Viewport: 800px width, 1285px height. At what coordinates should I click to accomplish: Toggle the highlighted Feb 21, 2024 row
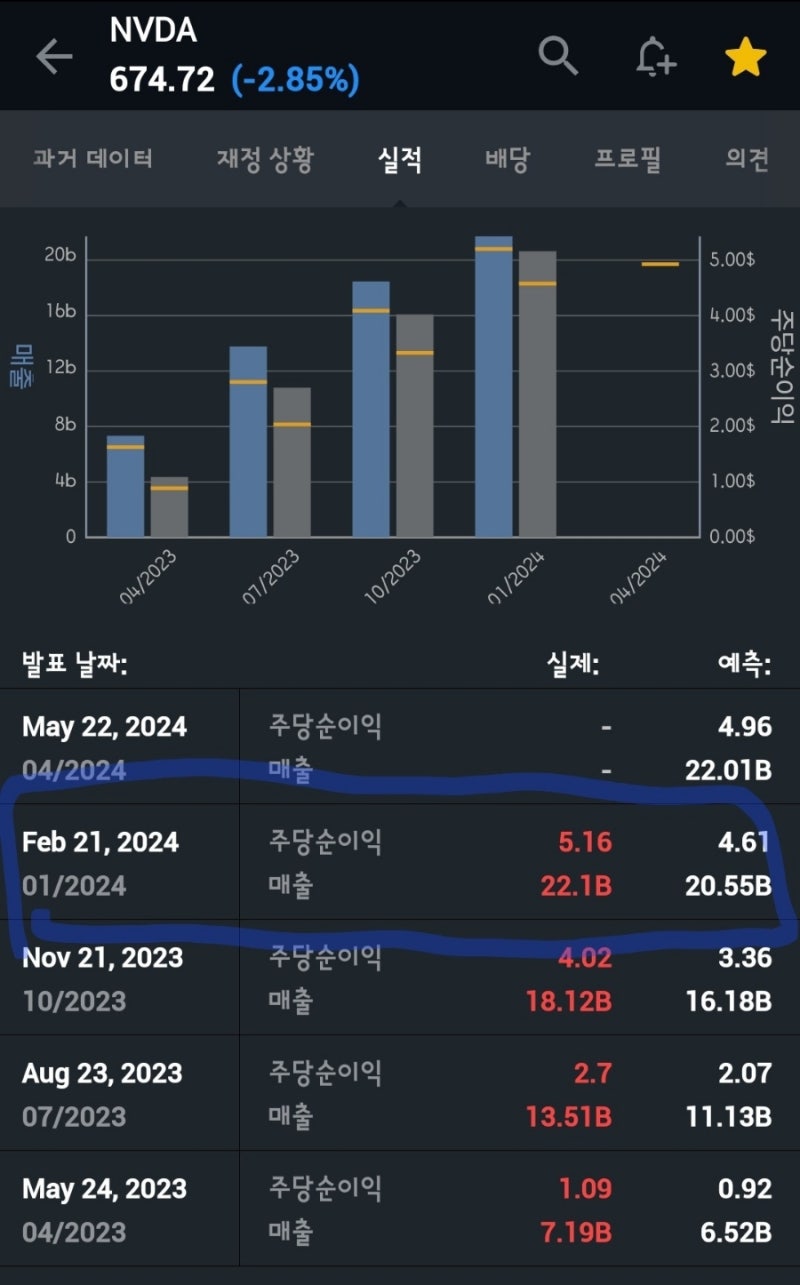400,862
